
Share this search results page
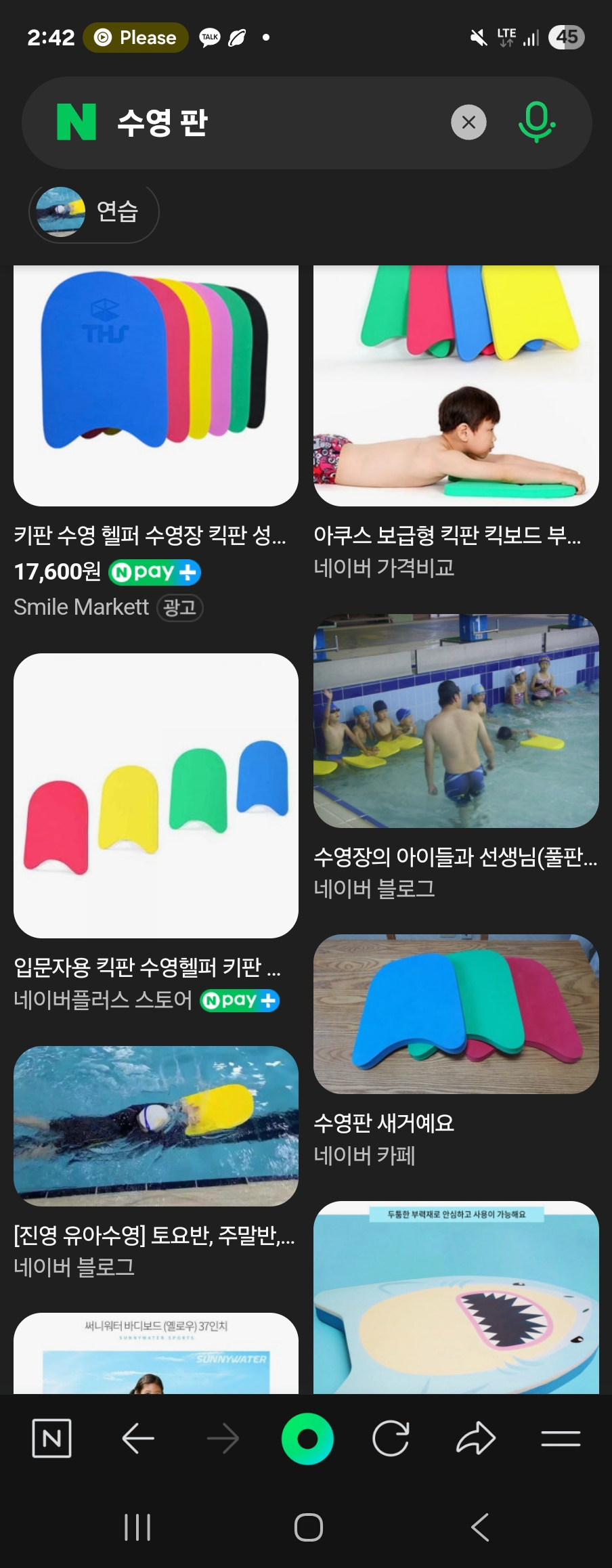click(476, 1439)
